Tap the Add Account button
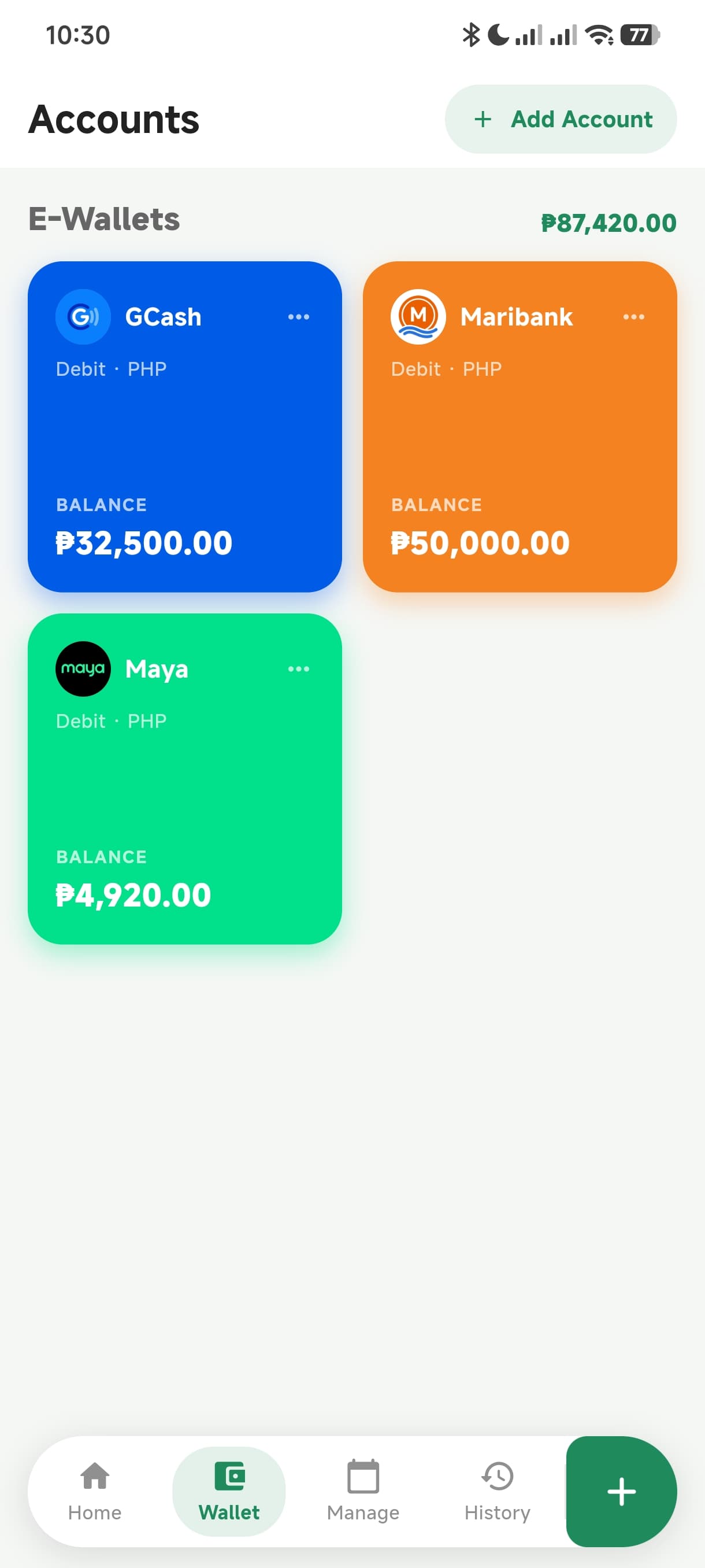 click(x=560, y=119)
